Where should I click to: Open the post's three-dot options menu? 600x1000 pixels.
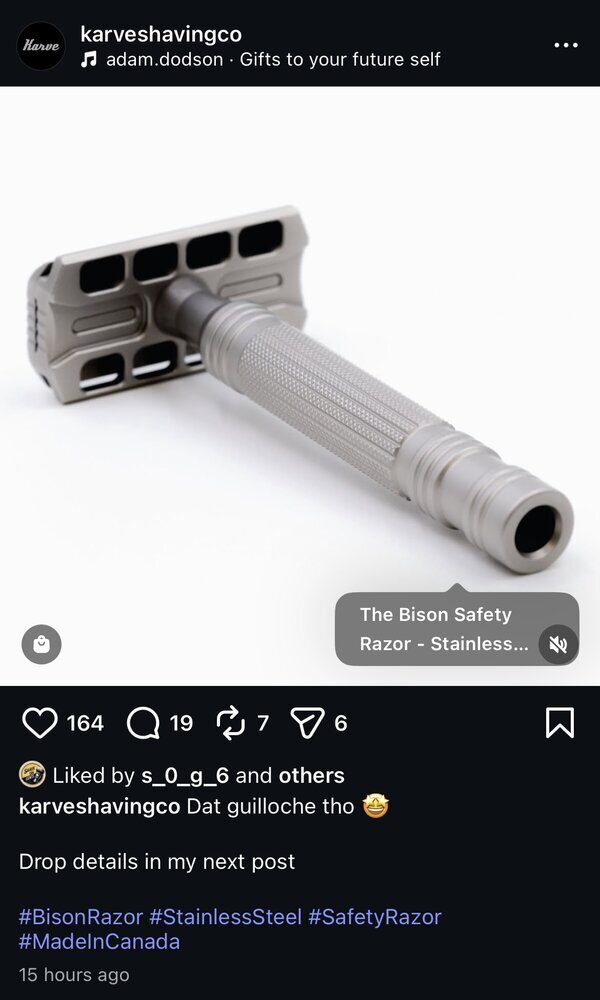(566, 46)
